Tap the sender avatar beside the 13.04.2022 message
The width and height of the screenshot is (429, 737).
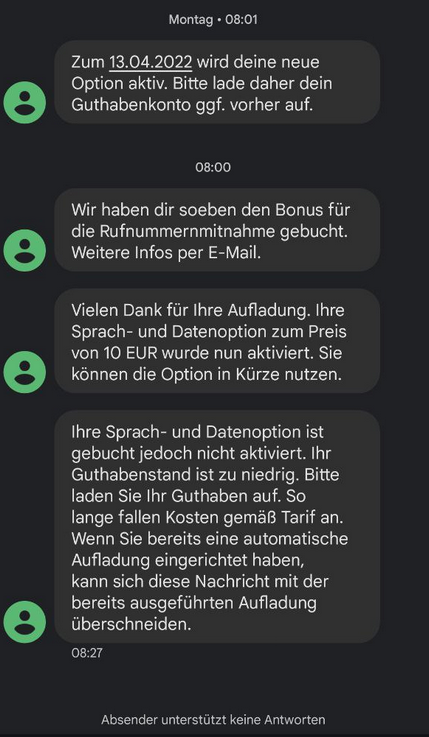tap(24, 102)
